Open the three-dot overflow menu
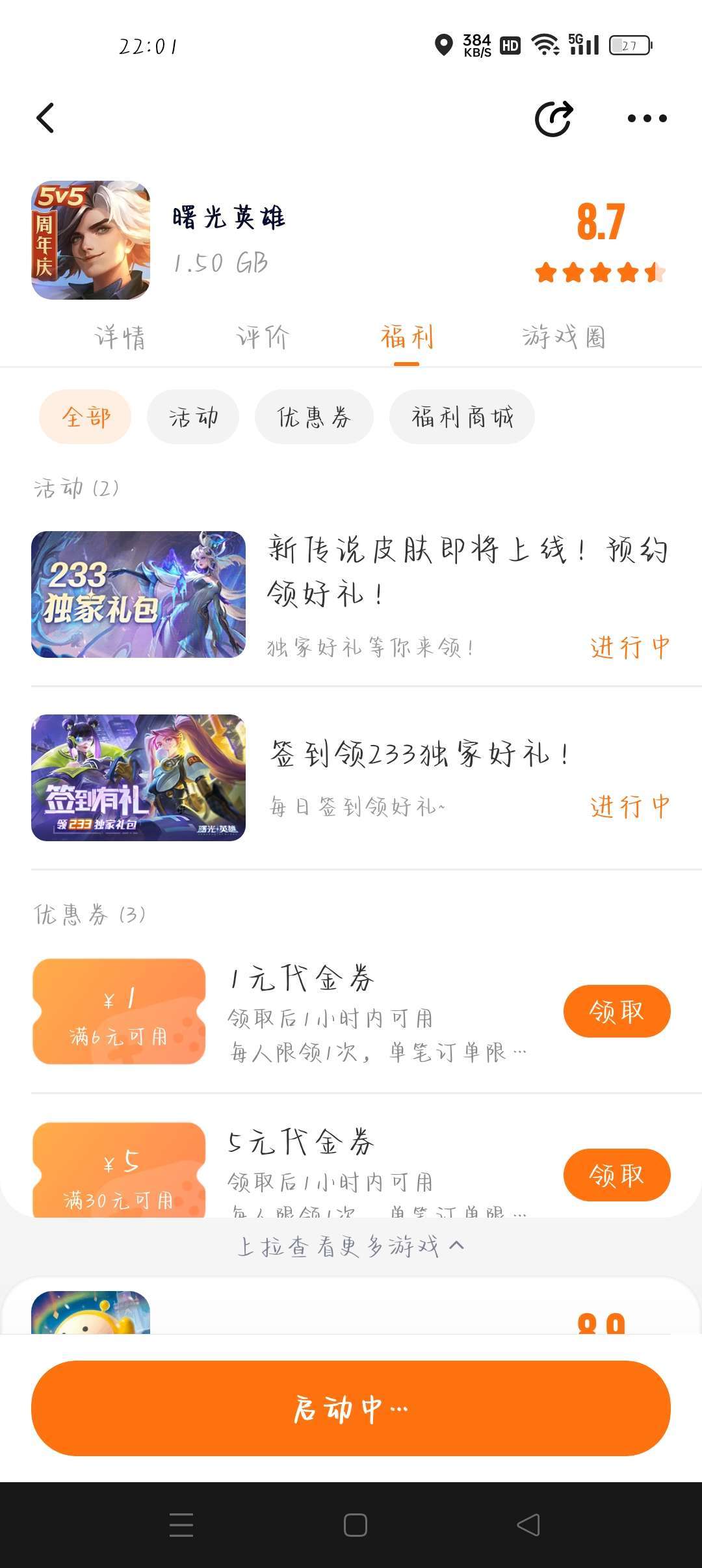 coord(647,118)
